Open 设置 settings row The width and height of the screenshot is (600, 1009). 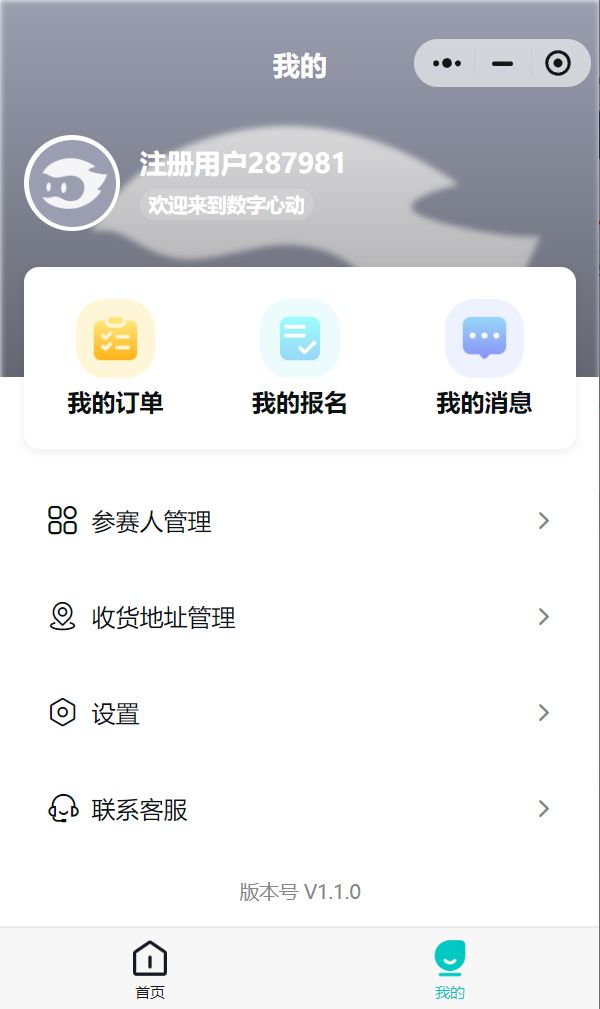click(299, 713)
